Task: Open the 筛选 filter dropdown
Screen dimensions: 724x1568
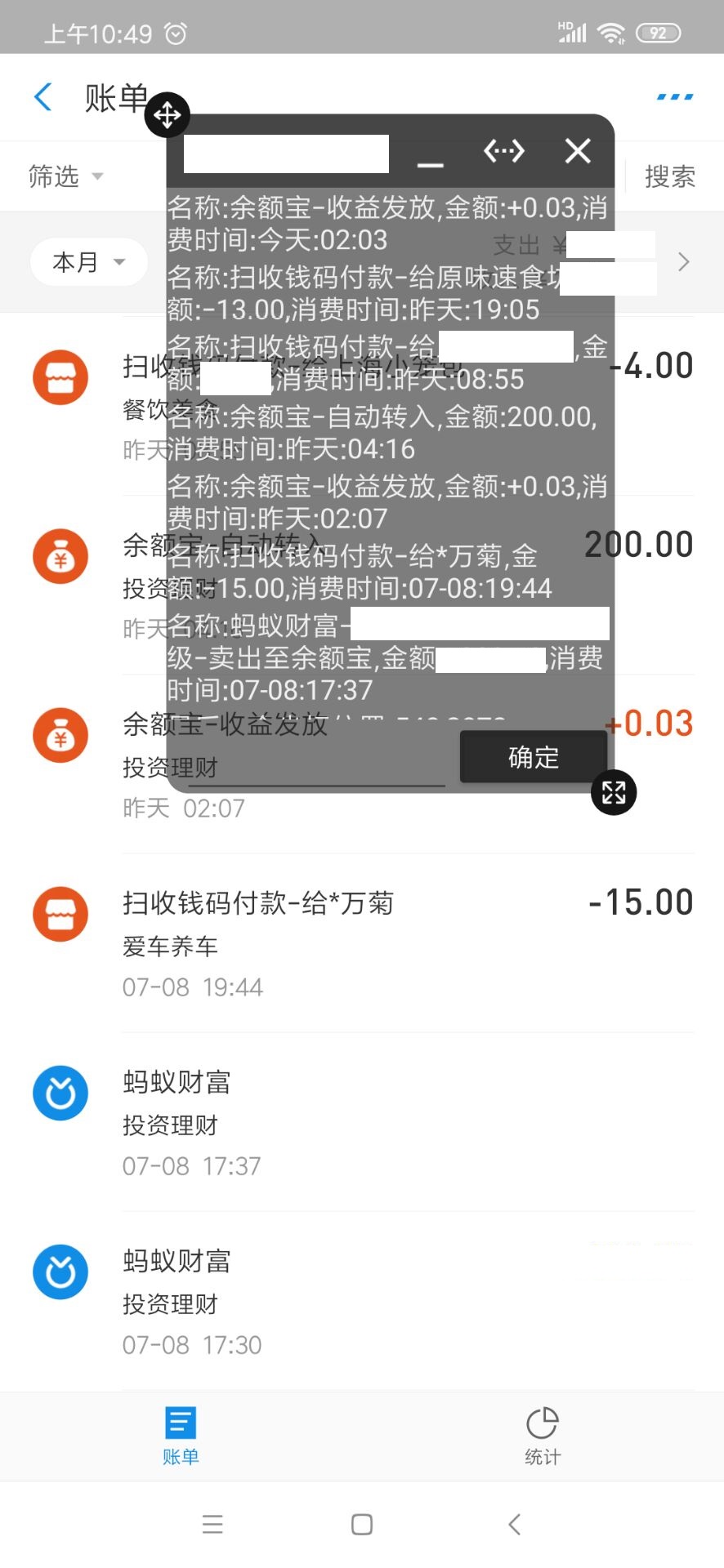Action: tap(65, 176)
